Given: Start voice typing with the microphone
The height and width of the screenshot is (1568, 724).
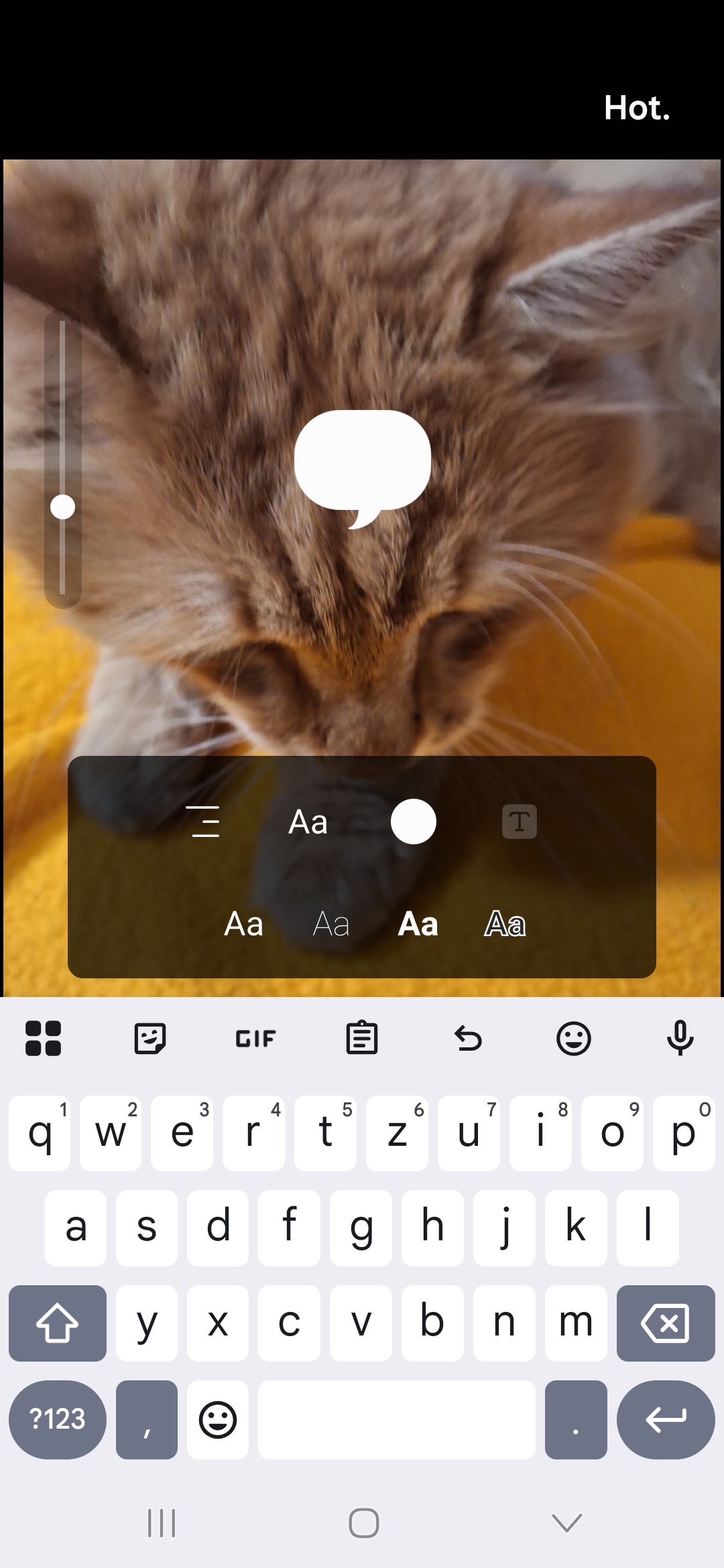Looking at the screenshot, I should pos(680,1039).
